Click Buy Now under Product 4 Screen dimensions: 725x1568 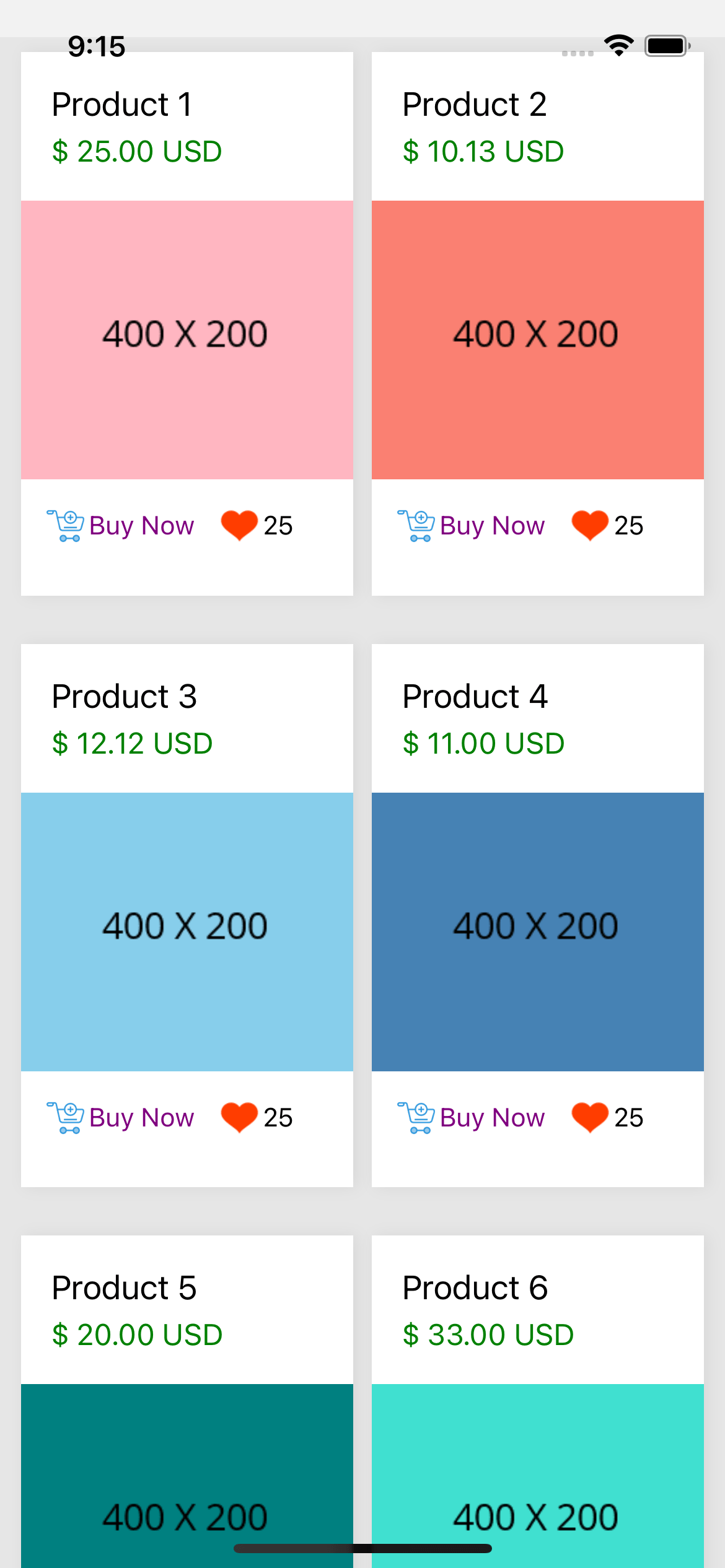[491, 1118]
